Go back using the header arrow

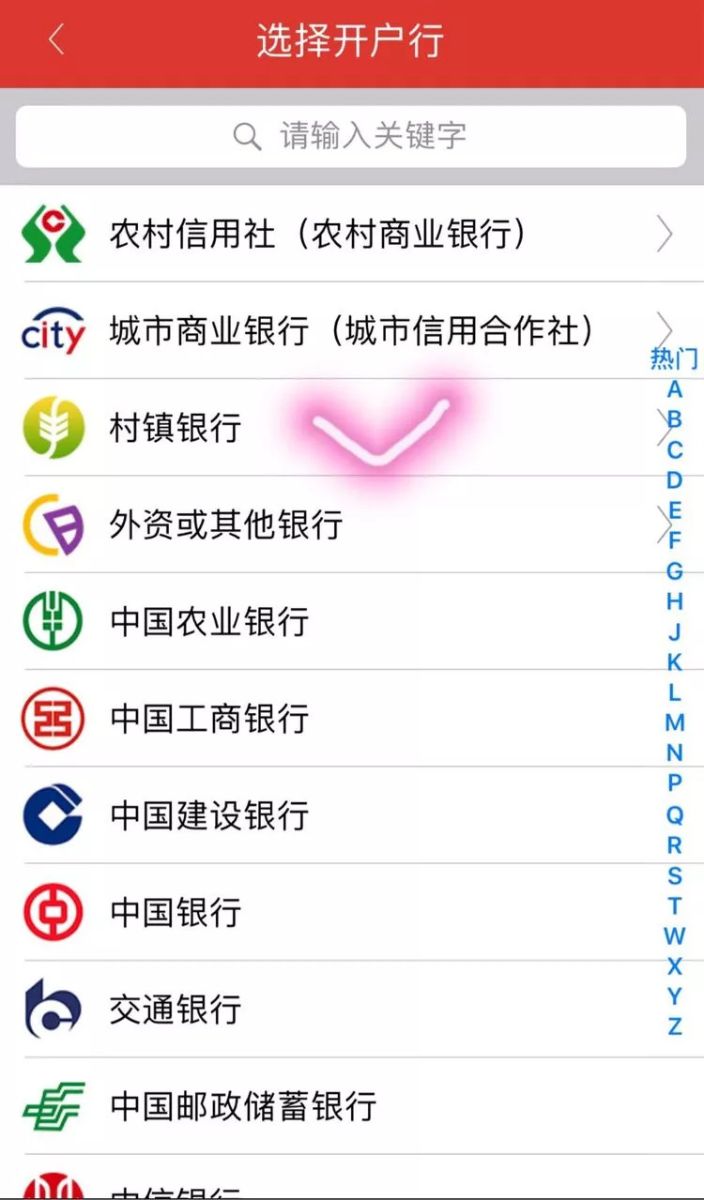coord(56,41)
